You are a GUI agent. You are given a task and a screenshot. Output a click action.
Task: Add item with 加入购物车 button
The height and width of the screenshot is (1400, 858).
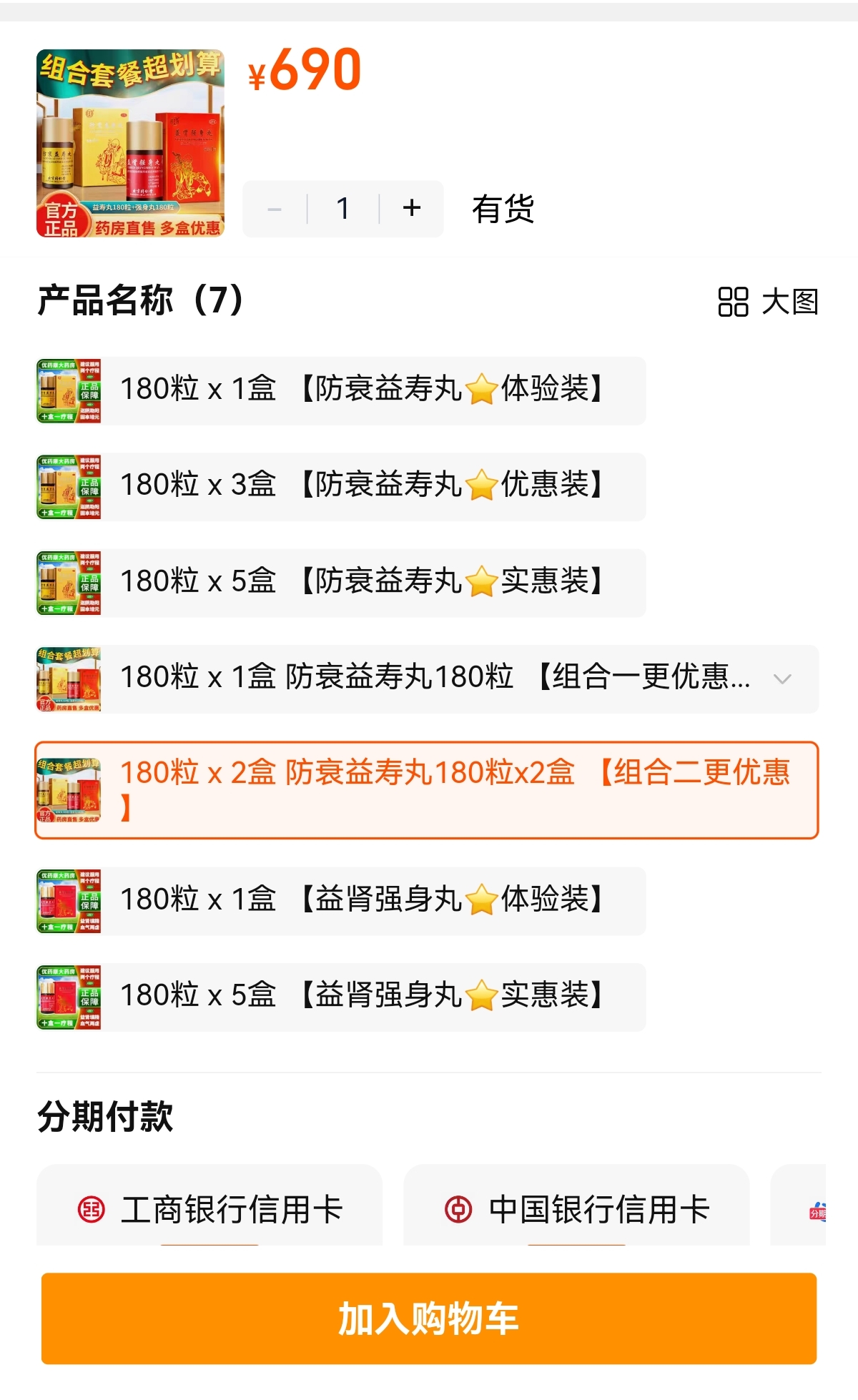point(428,1318)
